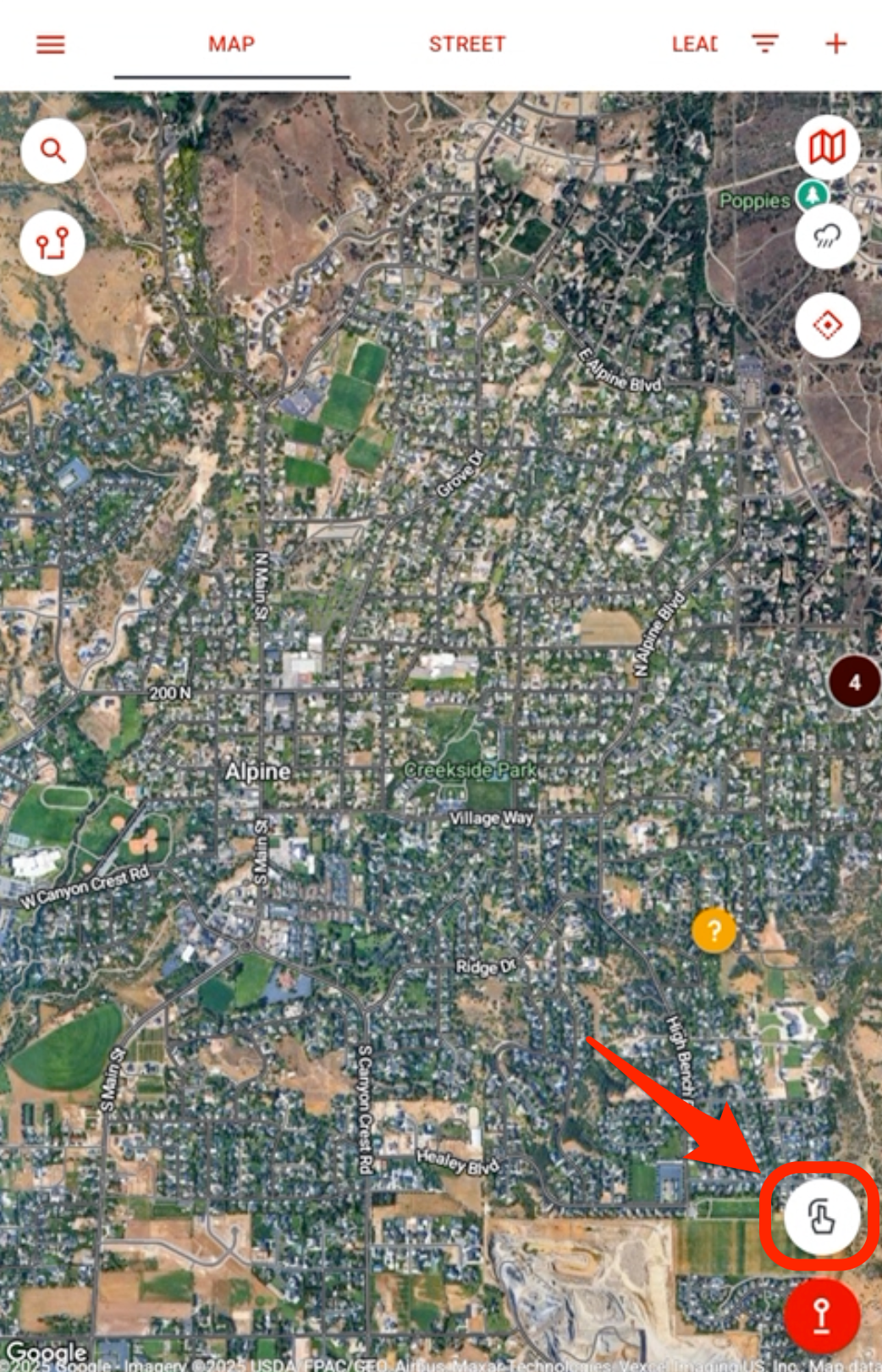Open the route drawing tool
The image size is (882, 1372).
point(53,244)
